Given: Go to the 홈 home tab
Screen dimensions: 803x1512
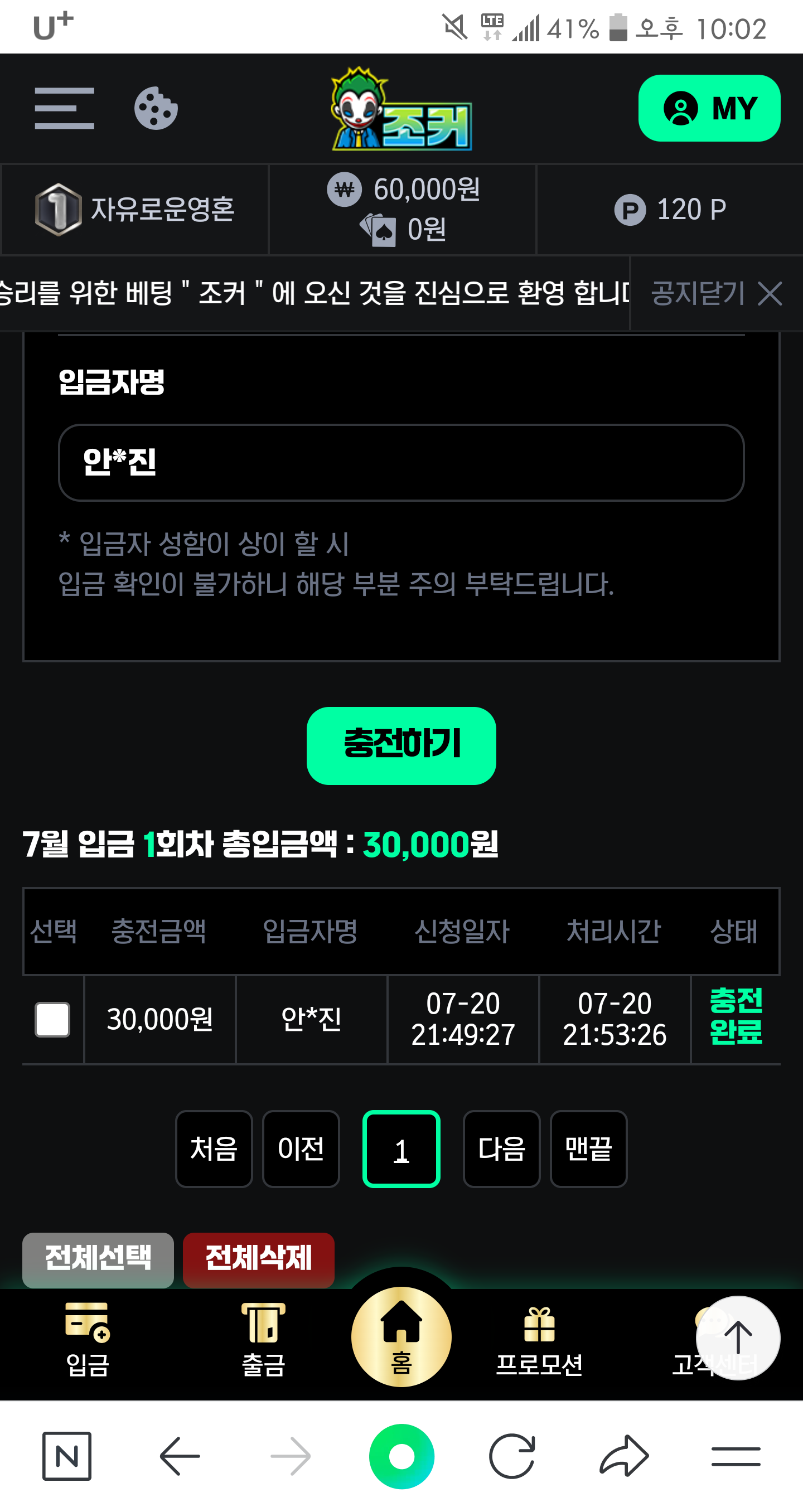Looking at the screenshot, I should [x=401, y=1338].
